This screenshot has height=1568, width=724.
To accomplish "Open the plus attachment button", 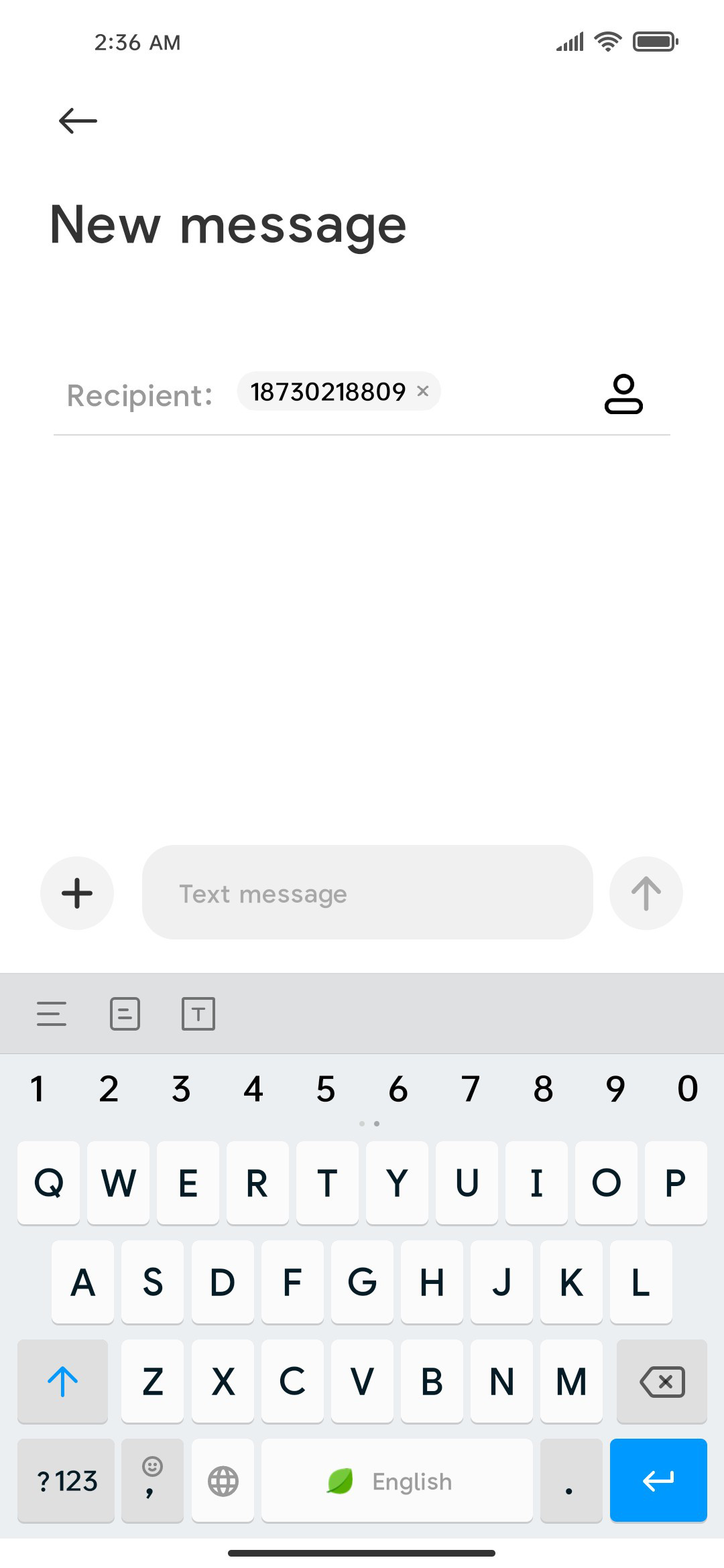I will (x=77, y=893).
